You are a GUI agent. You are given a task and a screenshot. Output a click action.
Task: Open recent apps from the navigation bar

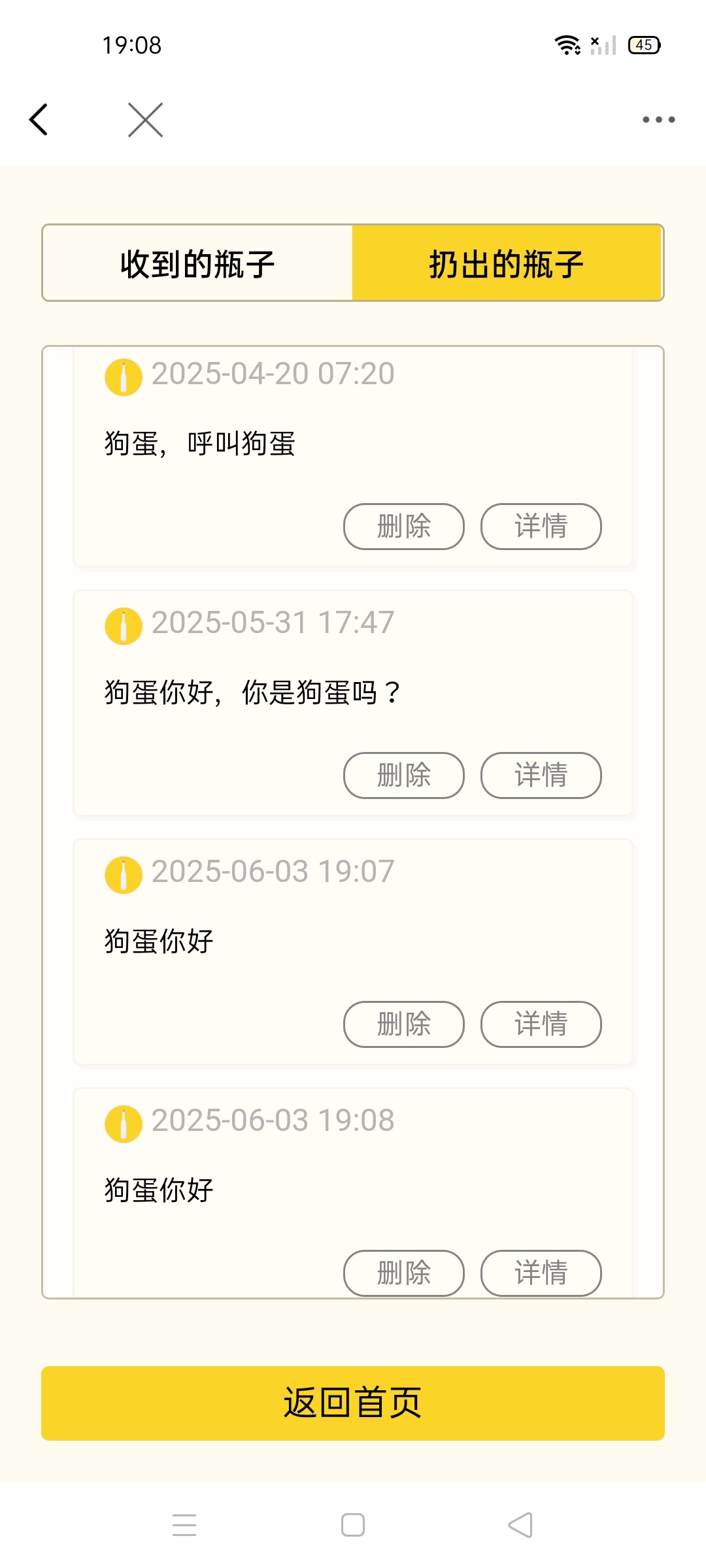(x=184, y=1525)
